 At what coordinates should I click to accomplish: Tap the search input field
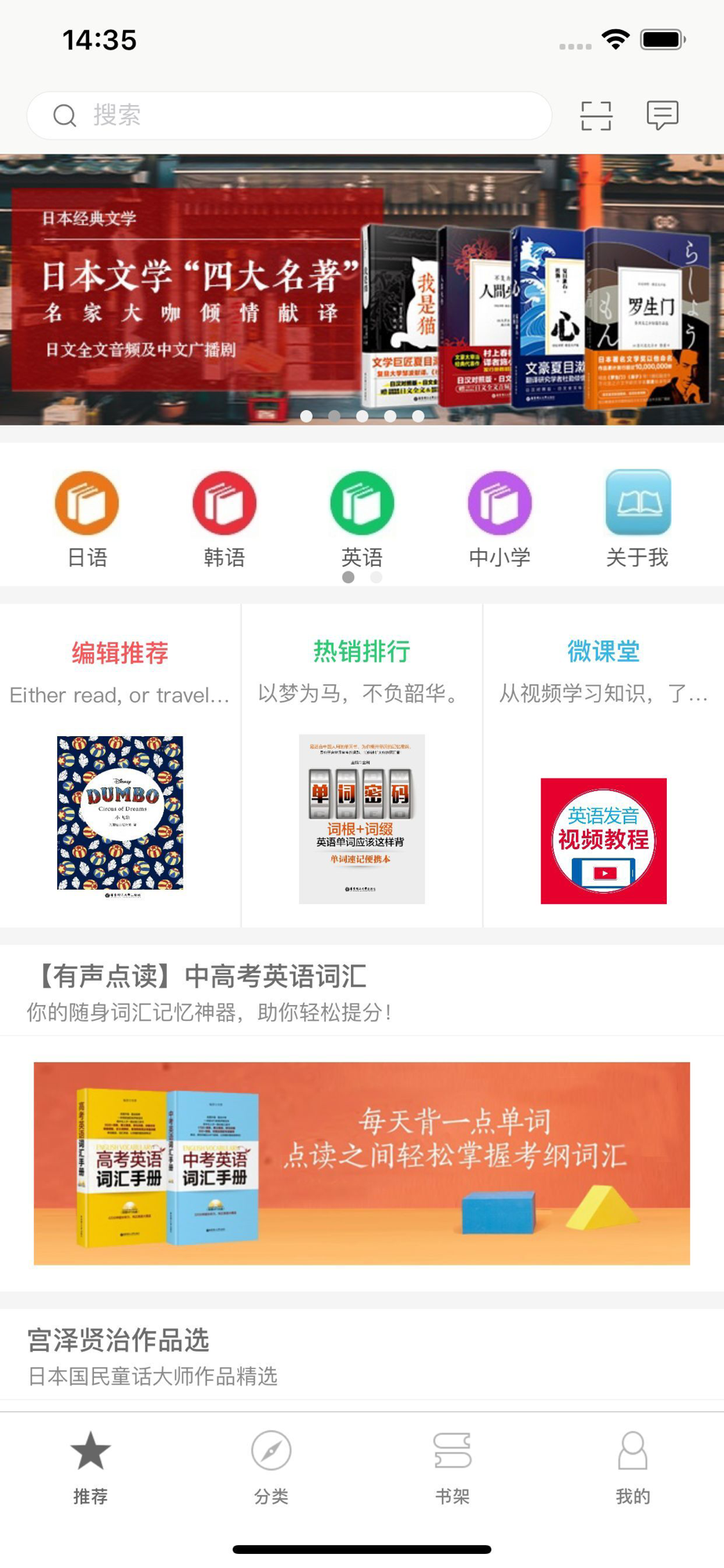coord(290,114)
